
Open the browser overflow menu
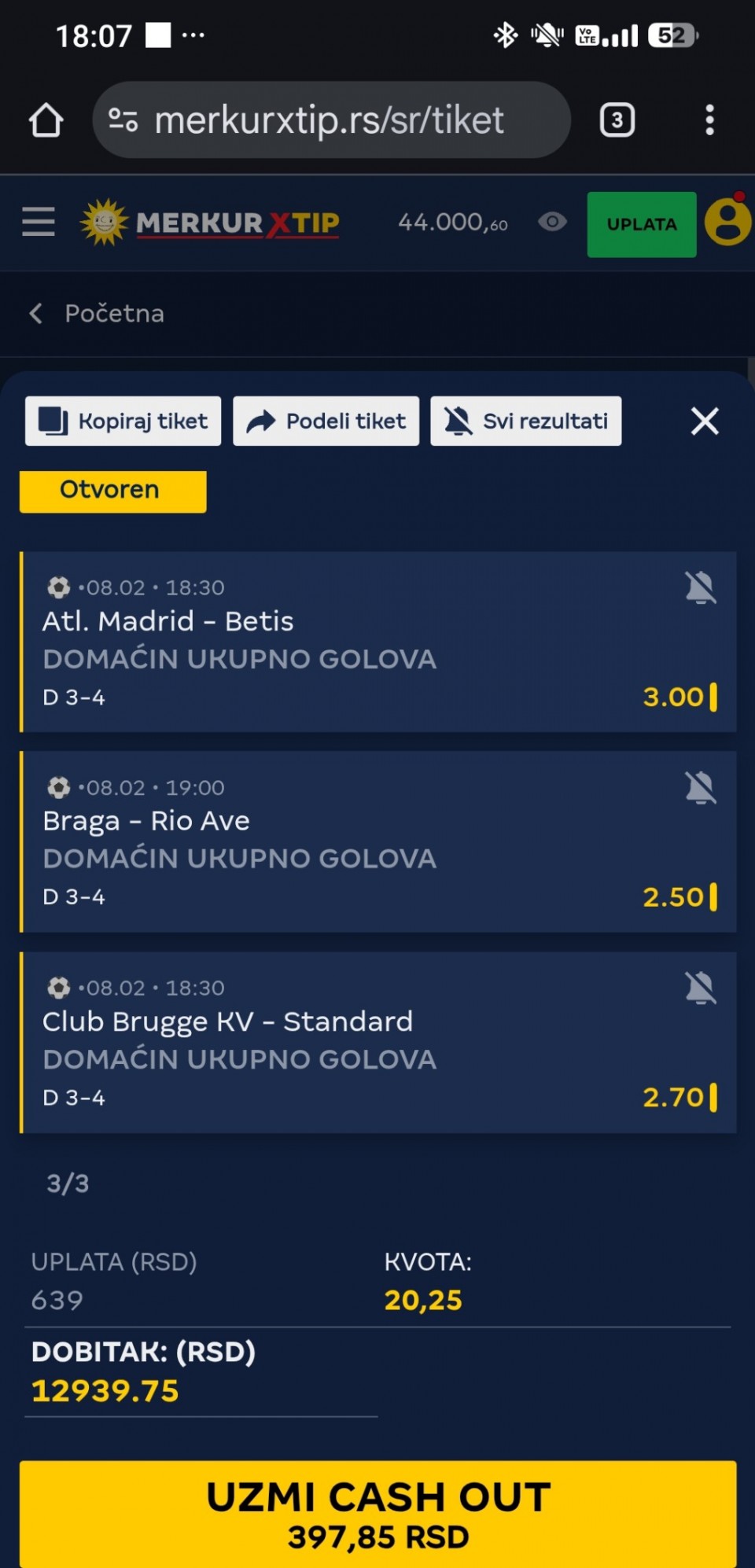709,120
